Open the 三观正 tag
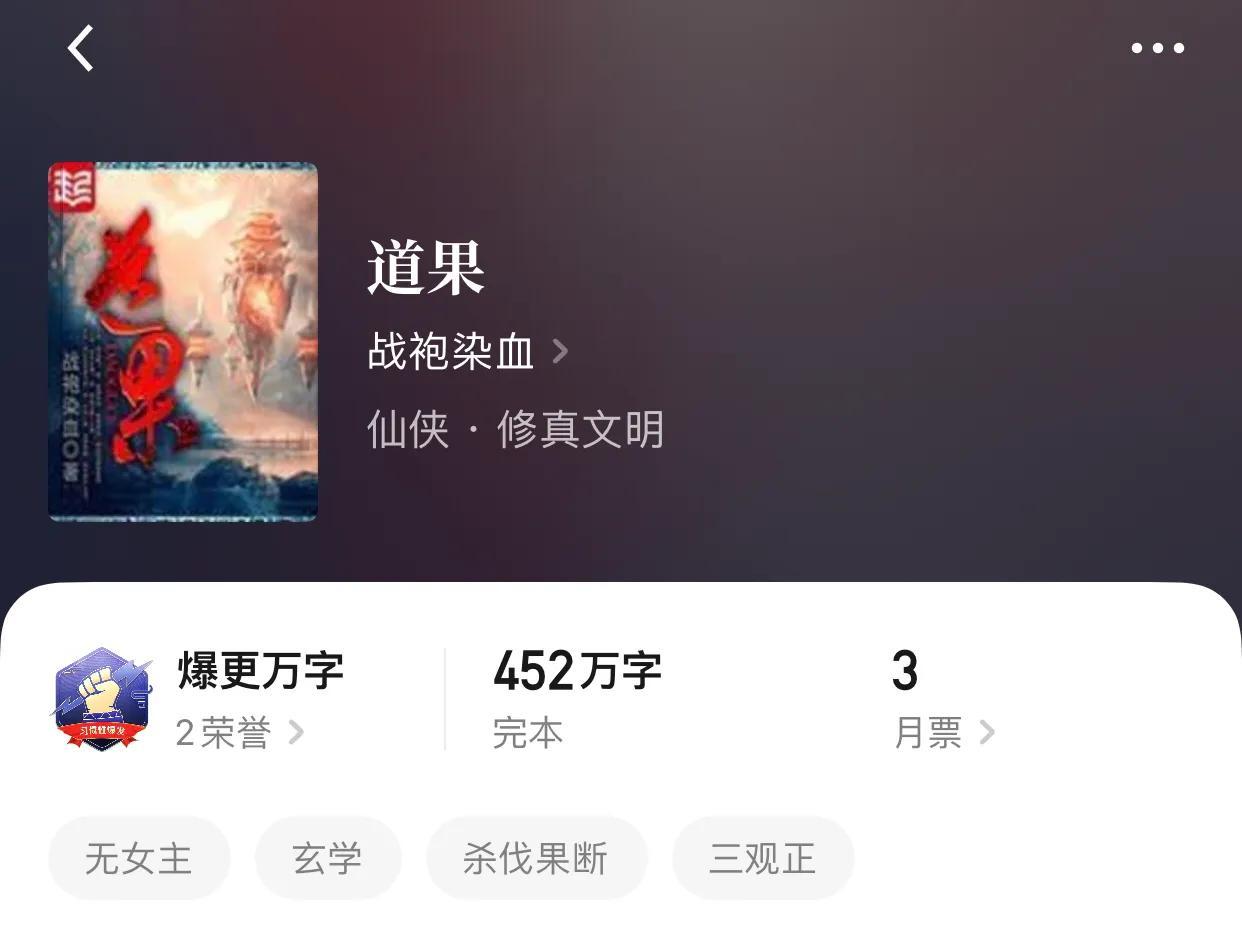 pyautogui.click(x=762, y=858)
